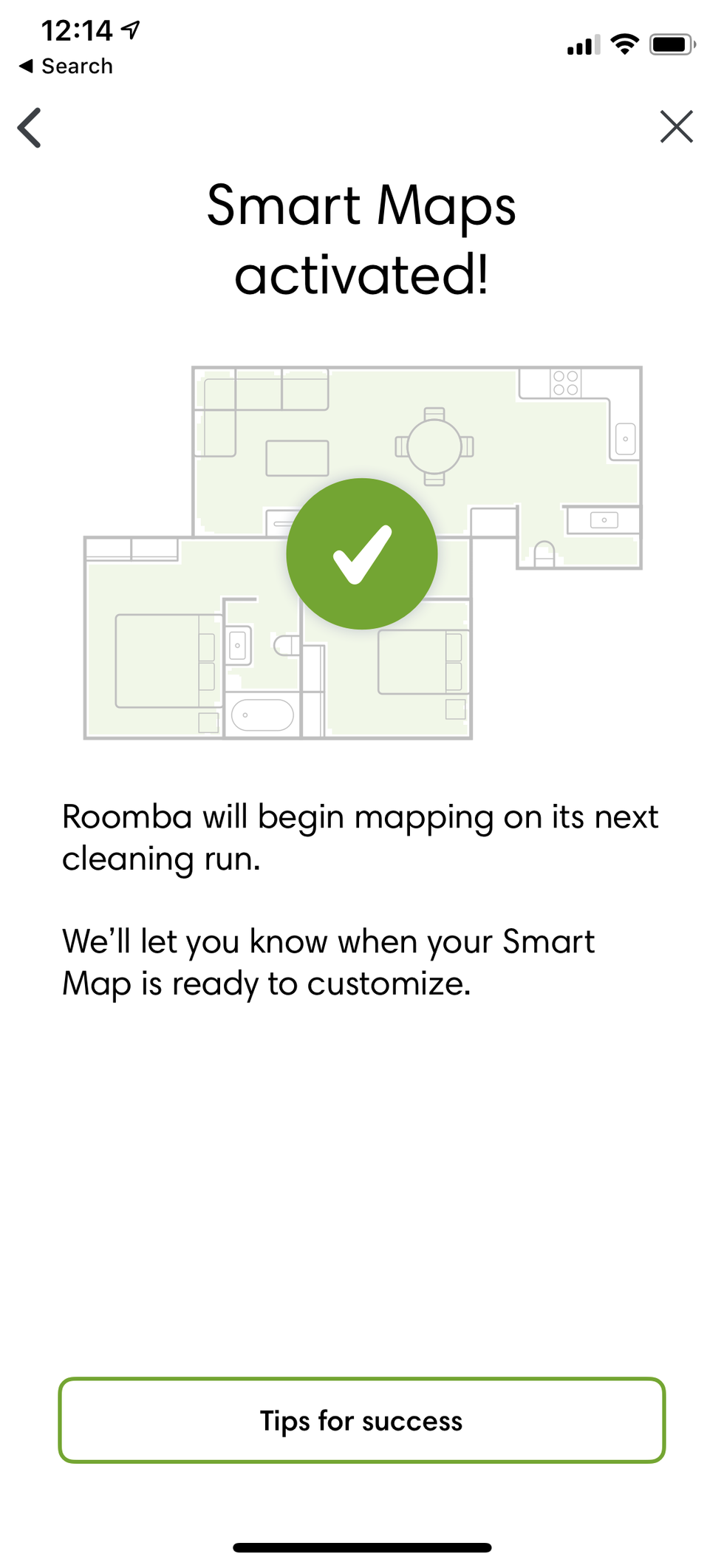Return to Search via status bar link
Viewport: 724px width, 1568px height.
pyautogui.click(x=66, y=67)
